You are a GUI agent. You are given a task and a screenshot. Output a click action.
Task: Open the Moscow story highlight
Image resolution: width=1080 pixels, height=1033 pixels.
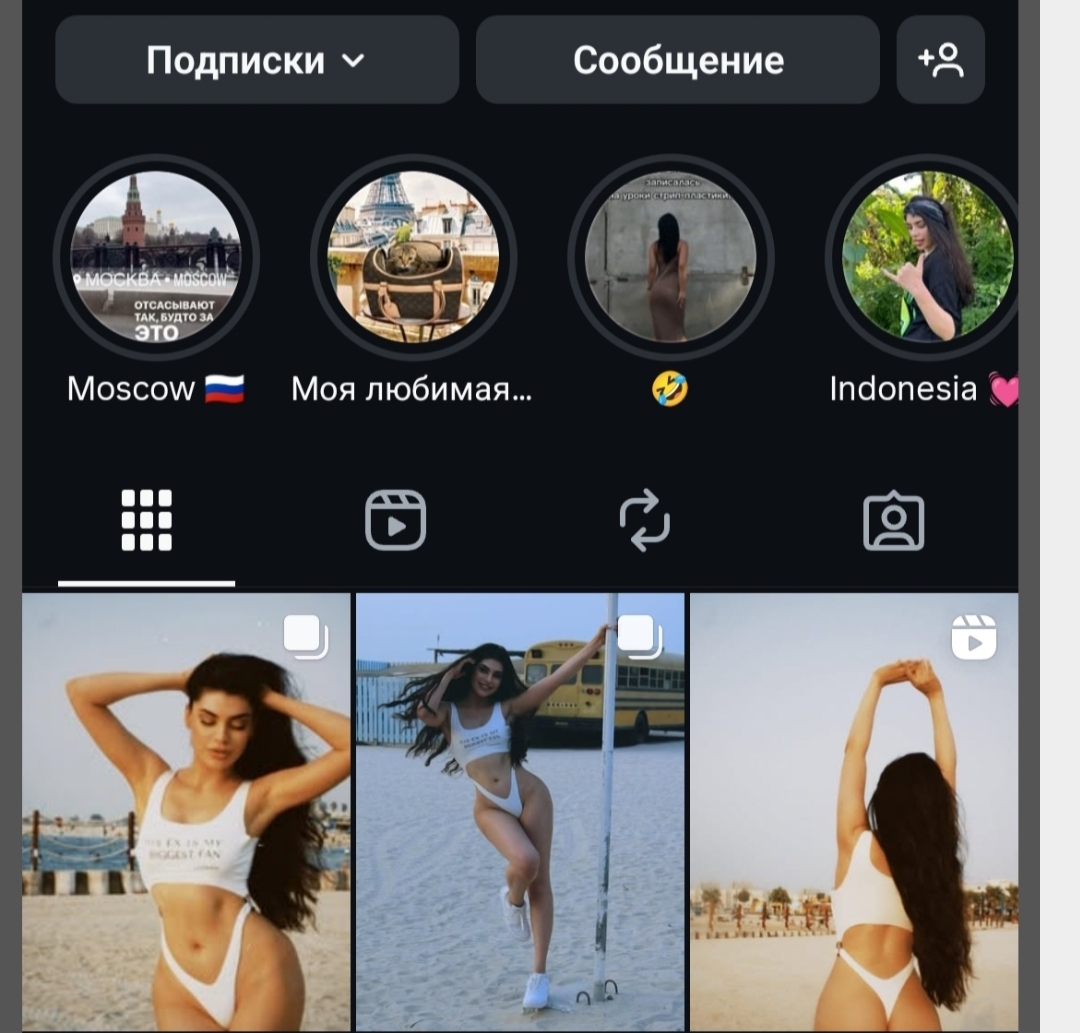[x=156, y=257]
